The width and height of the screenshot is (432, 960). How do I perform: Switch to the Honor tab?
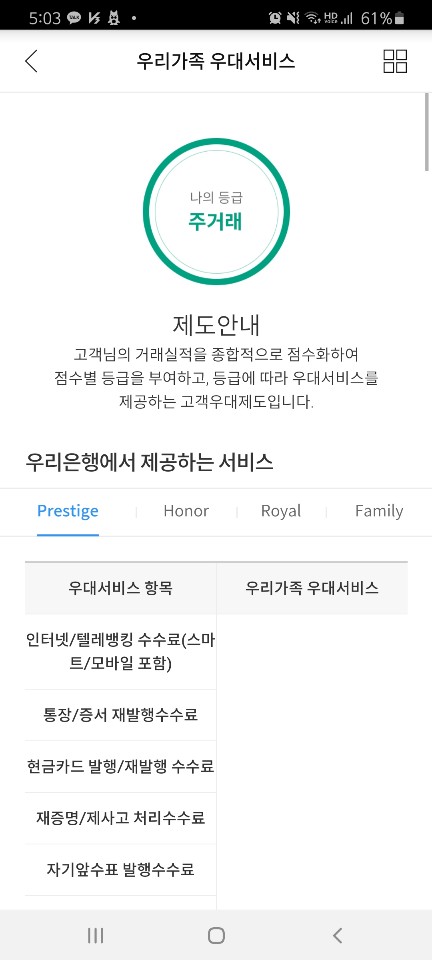point(186,511)
